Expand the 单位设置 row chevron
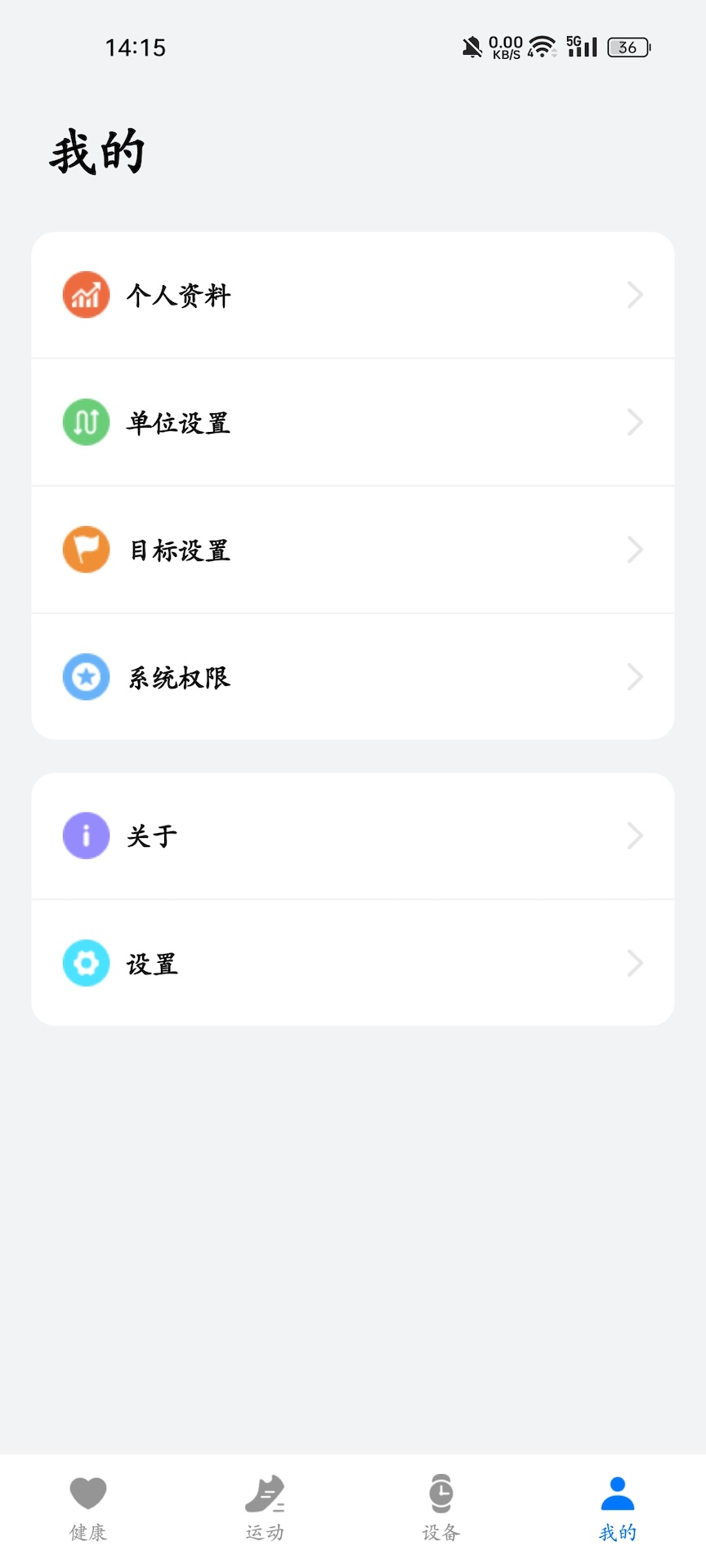Screen dimensions: 706x1568 point(636,422)
